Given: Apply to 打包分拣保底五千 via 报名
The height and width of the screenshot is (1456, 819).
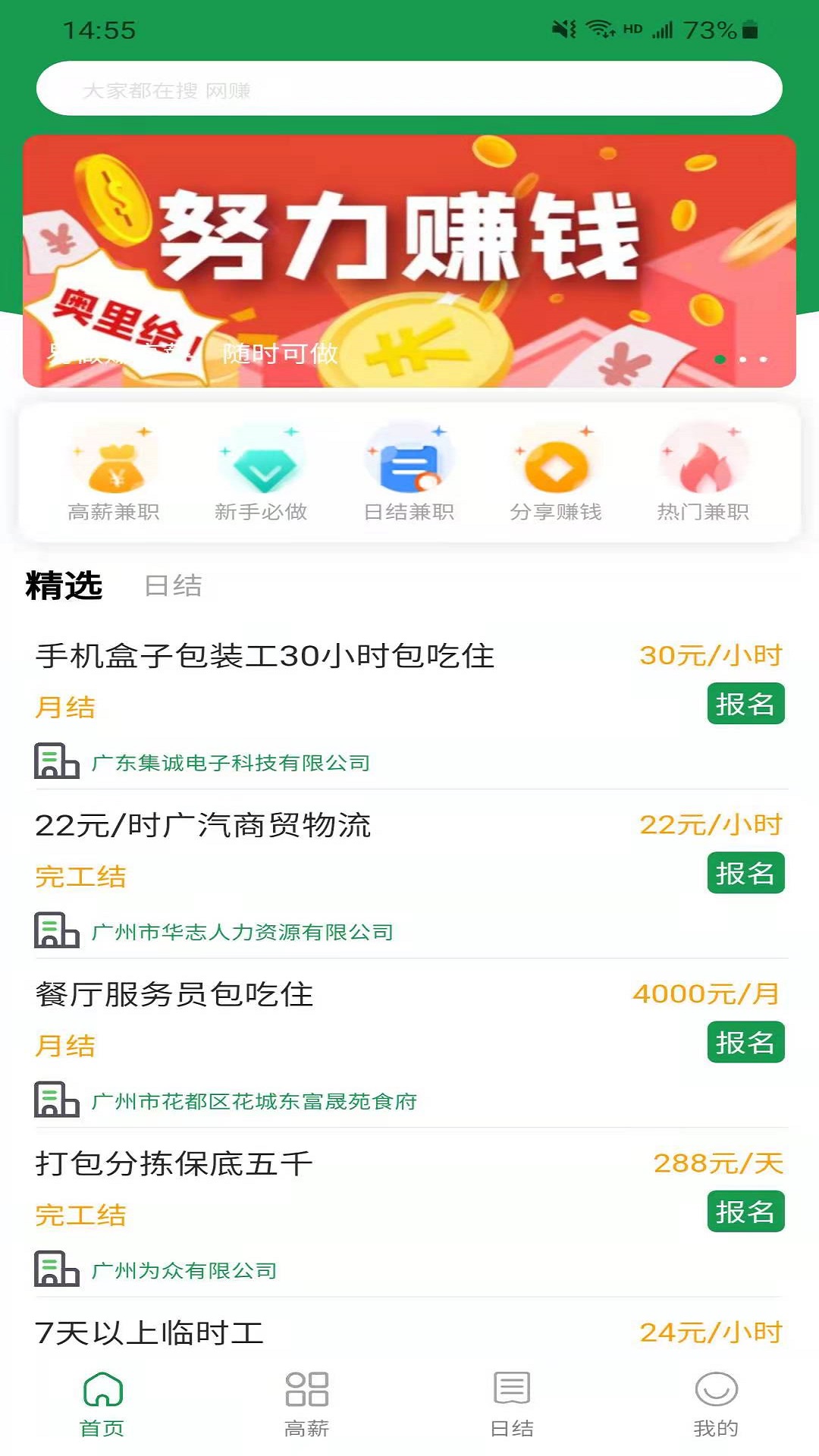Looking at the screenshot, I should [x=745, y=1211].
